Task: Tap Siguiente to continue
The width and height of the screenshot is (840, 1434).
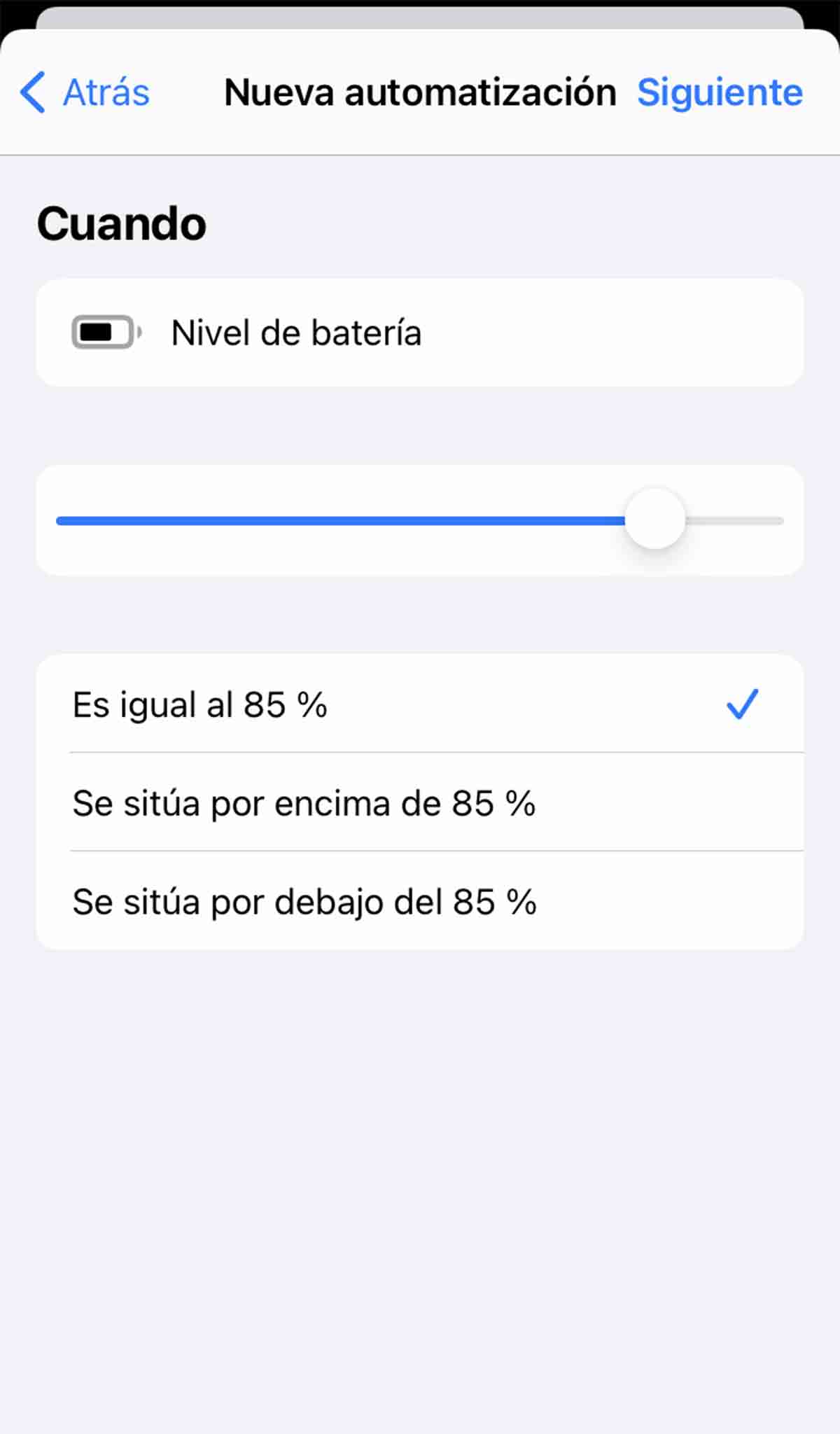Action: pos(719,92)
